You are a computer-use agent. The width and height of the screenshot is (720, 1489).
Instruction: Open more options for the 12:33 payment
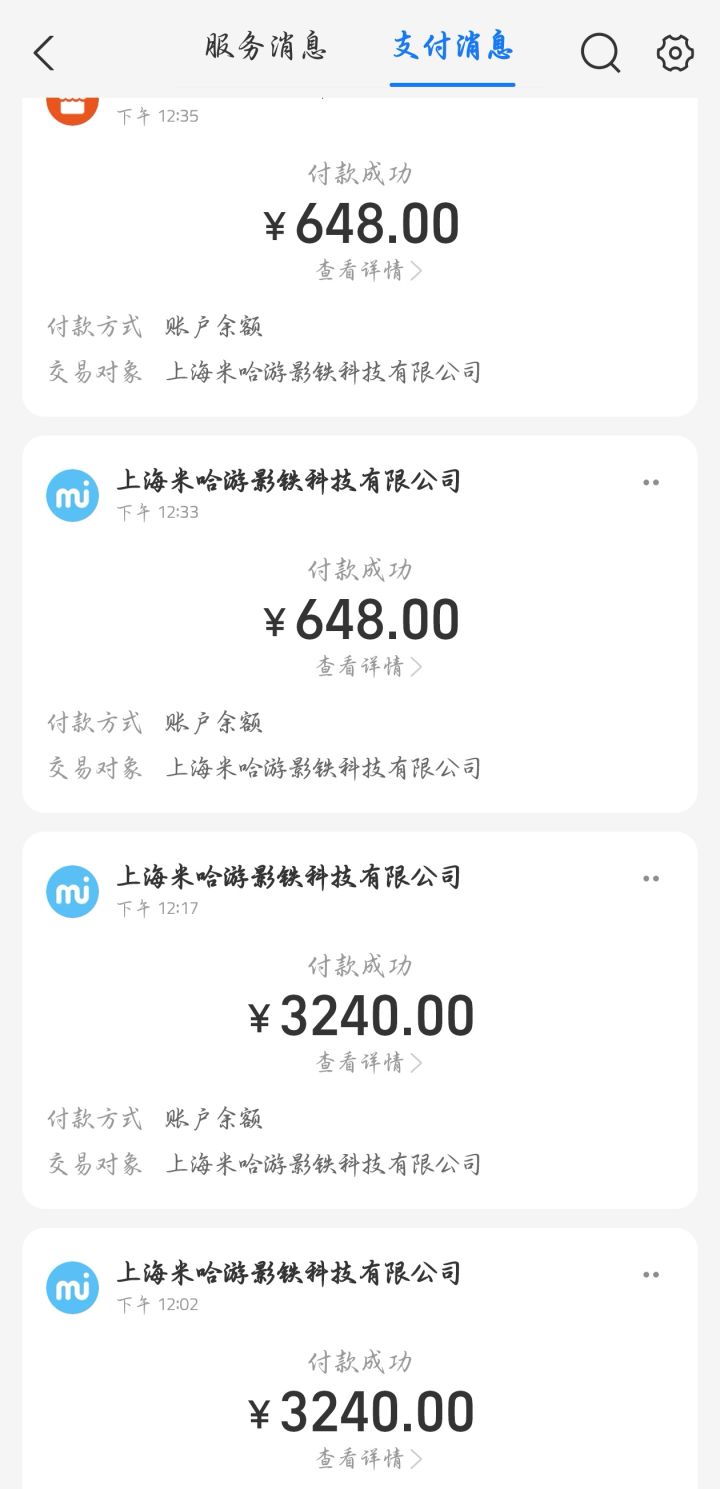pyautogui.click(x=651, y=483)
